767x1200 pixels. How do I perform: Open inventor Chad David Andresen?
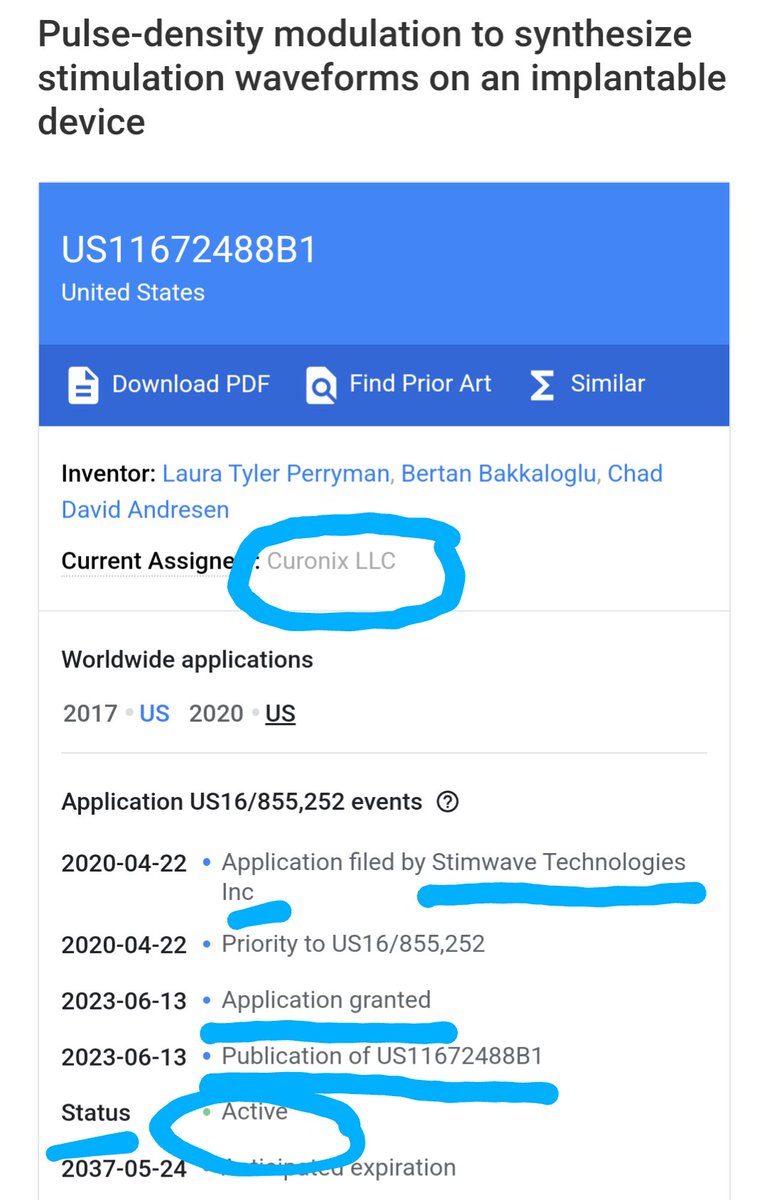pyautogui.click(x=145, y=509)
